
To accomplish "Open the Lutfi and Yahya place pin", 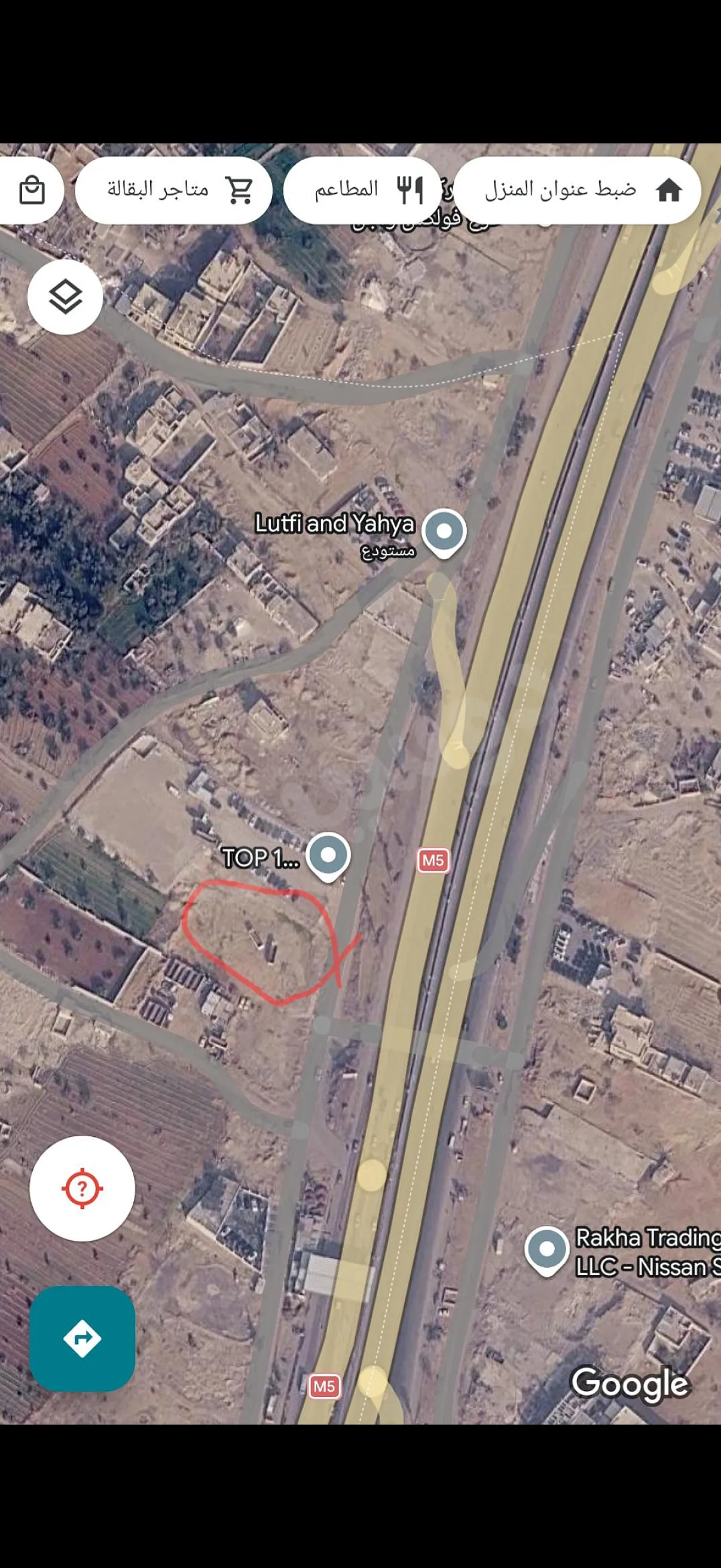I will (x=445, y=533).
